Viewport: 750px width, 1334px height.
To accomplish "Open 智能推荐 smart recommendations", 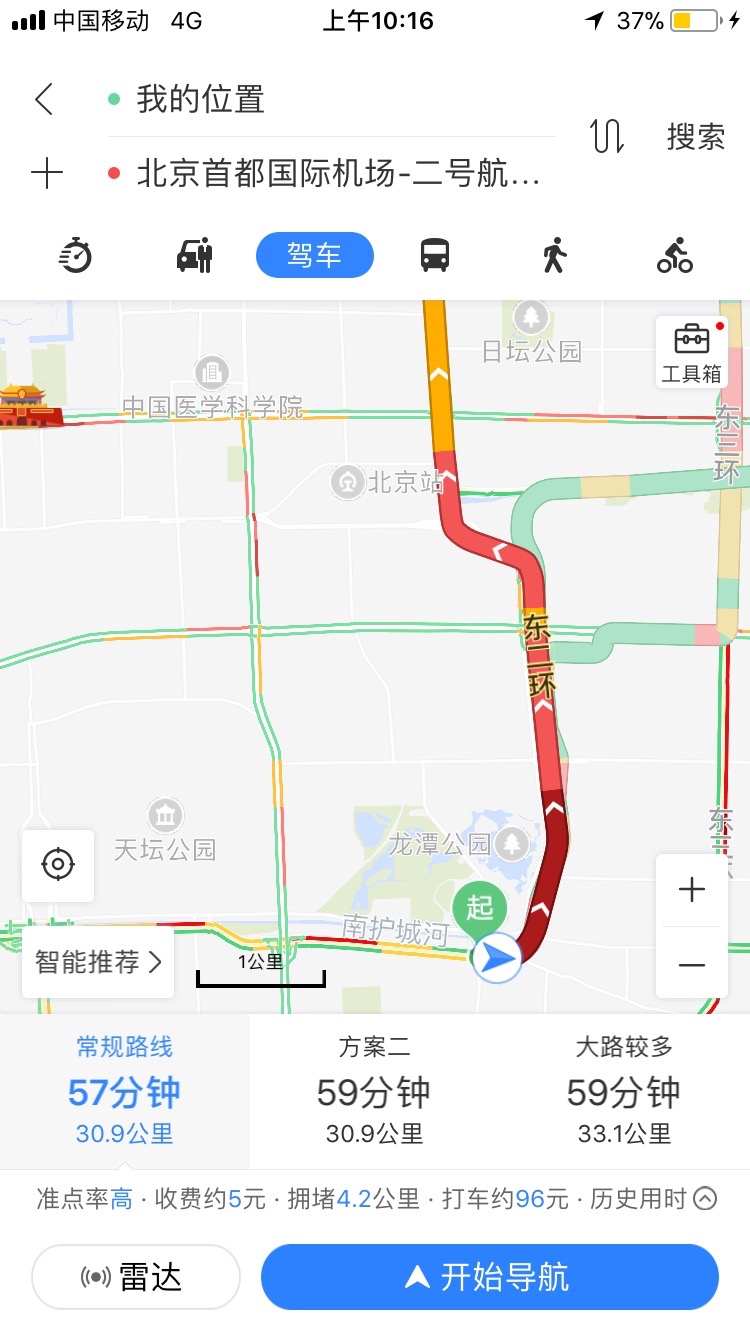I will tap(98, 962).
